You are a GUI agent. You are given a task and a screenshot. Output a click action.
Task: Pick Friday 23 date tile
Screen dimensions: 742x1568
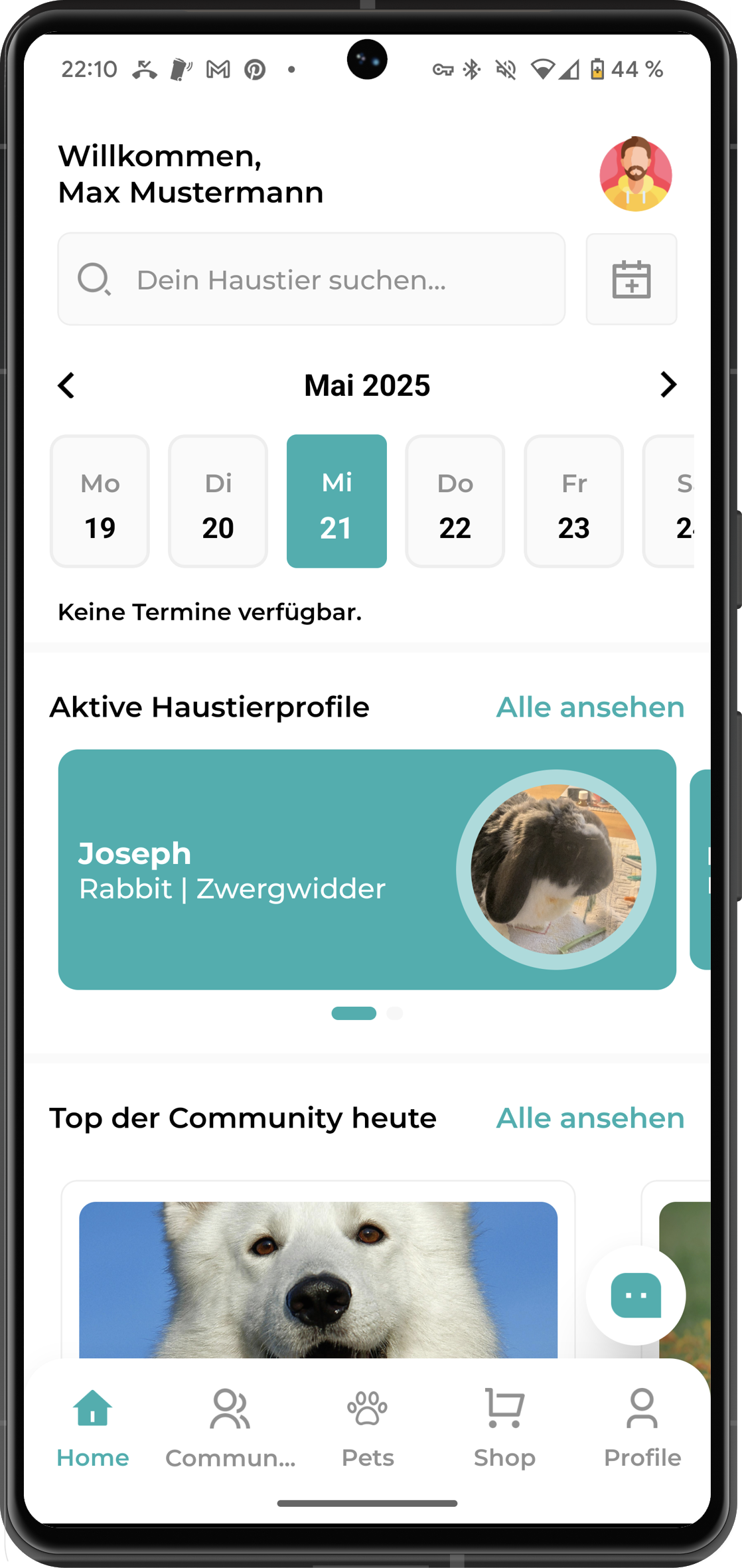[573, 501]
